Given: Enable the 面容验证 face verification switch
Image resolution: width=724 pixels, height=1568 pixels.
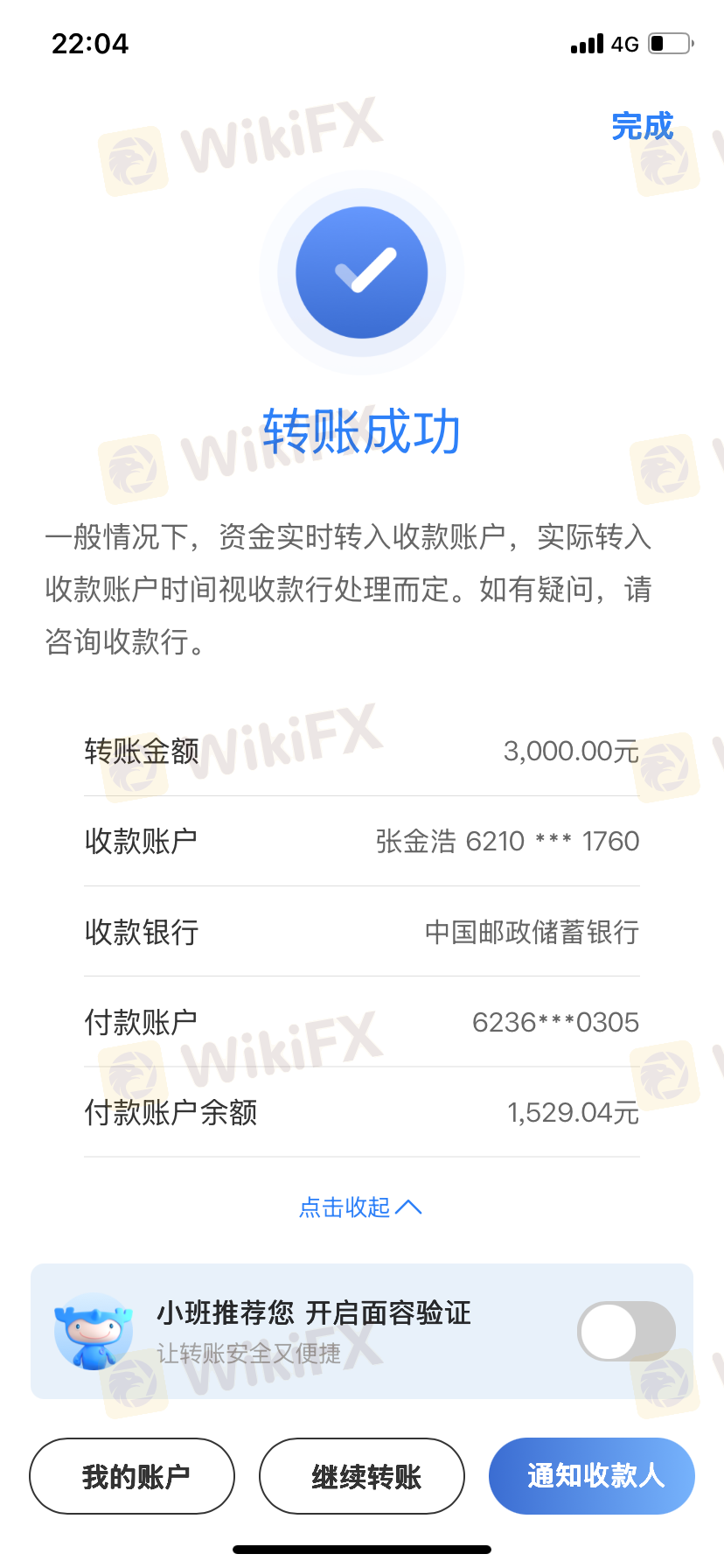Looking at the screenshot, I should coord(626,1331).
